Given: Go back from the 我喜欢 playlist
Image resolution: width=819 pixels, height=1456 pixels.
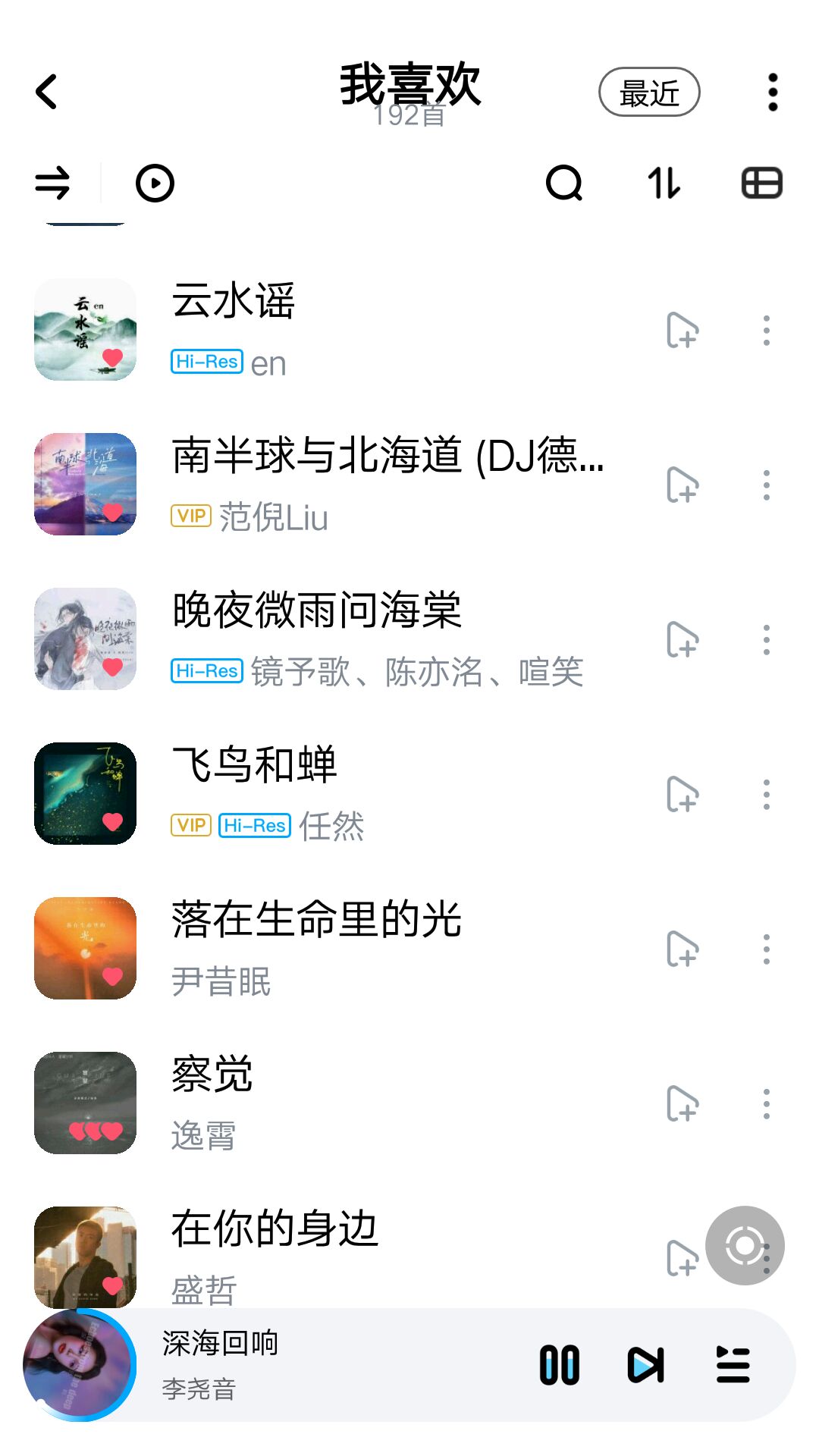Looking at the screenshot, I should (x=47, y=92).
